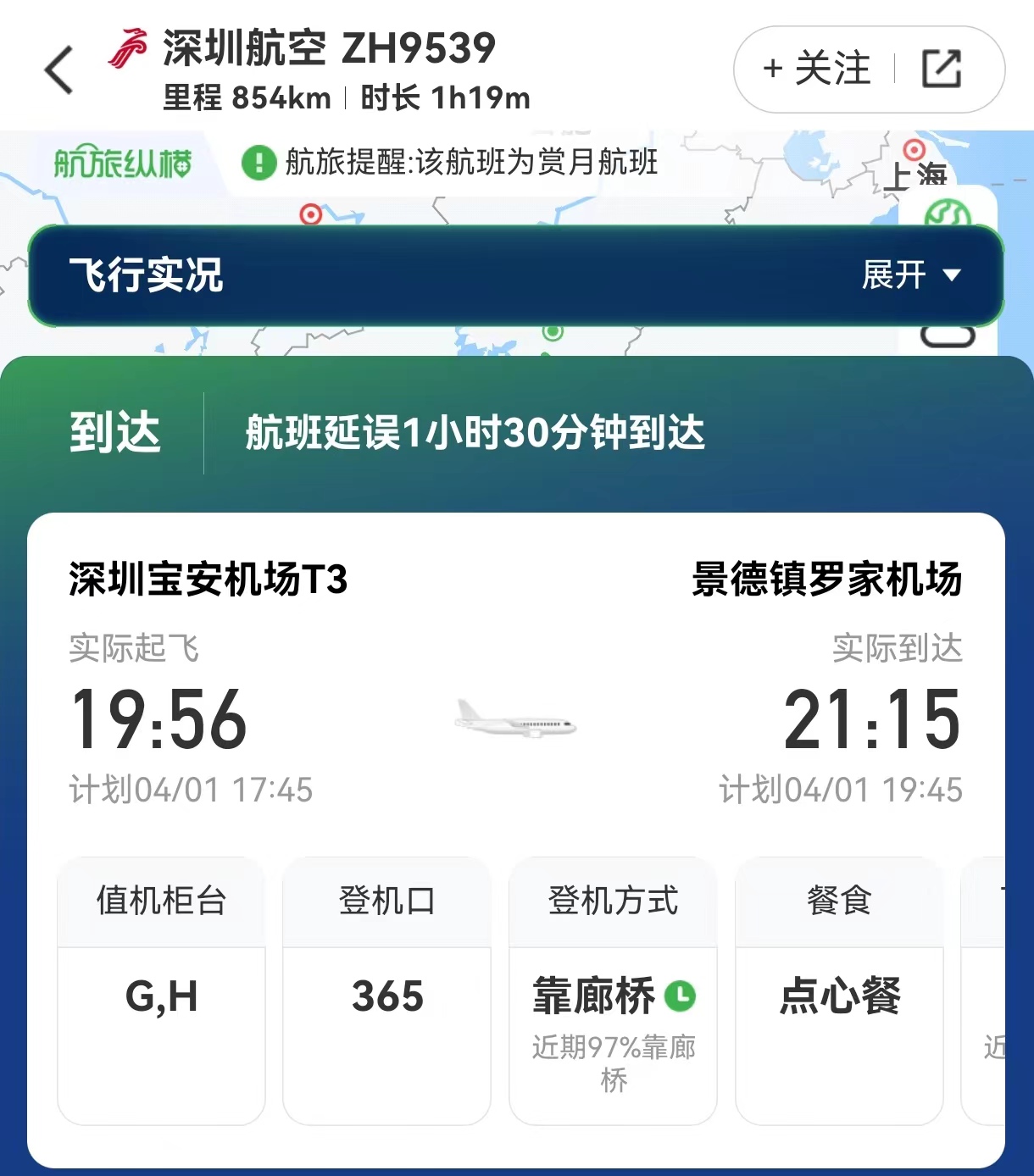
Task: Go back using the back arrow
Action: click(59, 69)
